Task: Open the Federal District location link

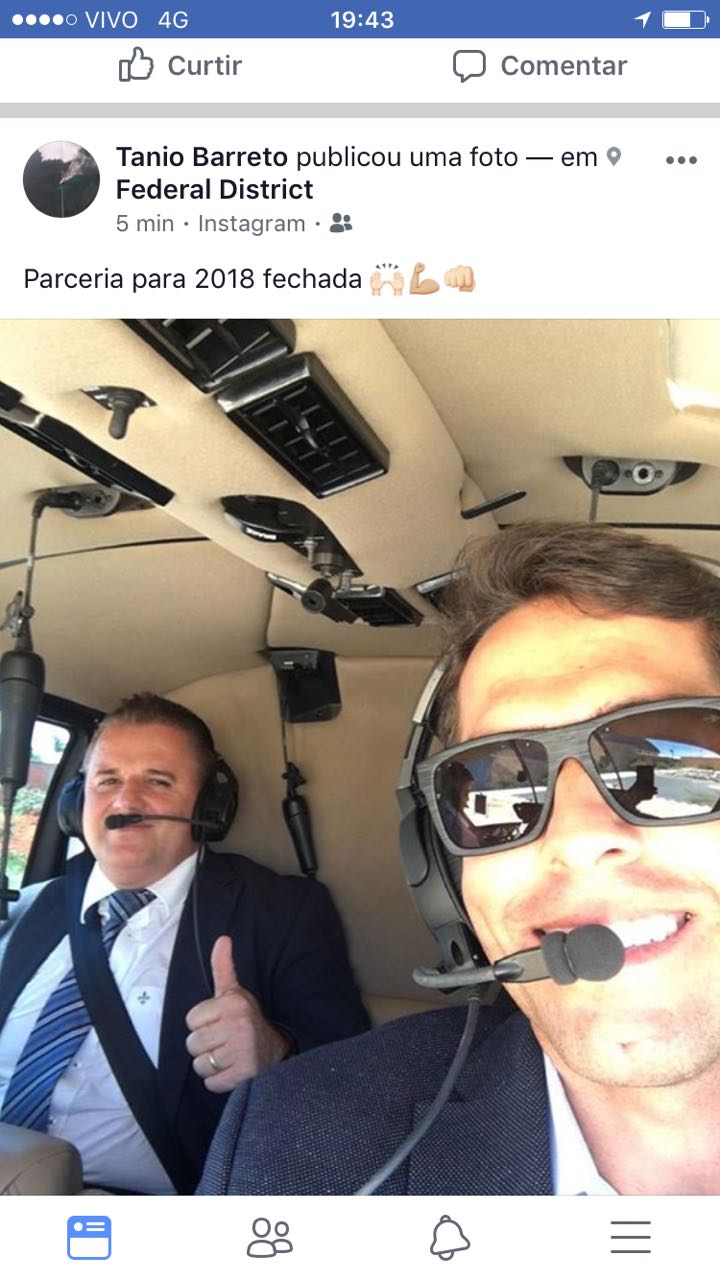Action: (x=214, y=190)
